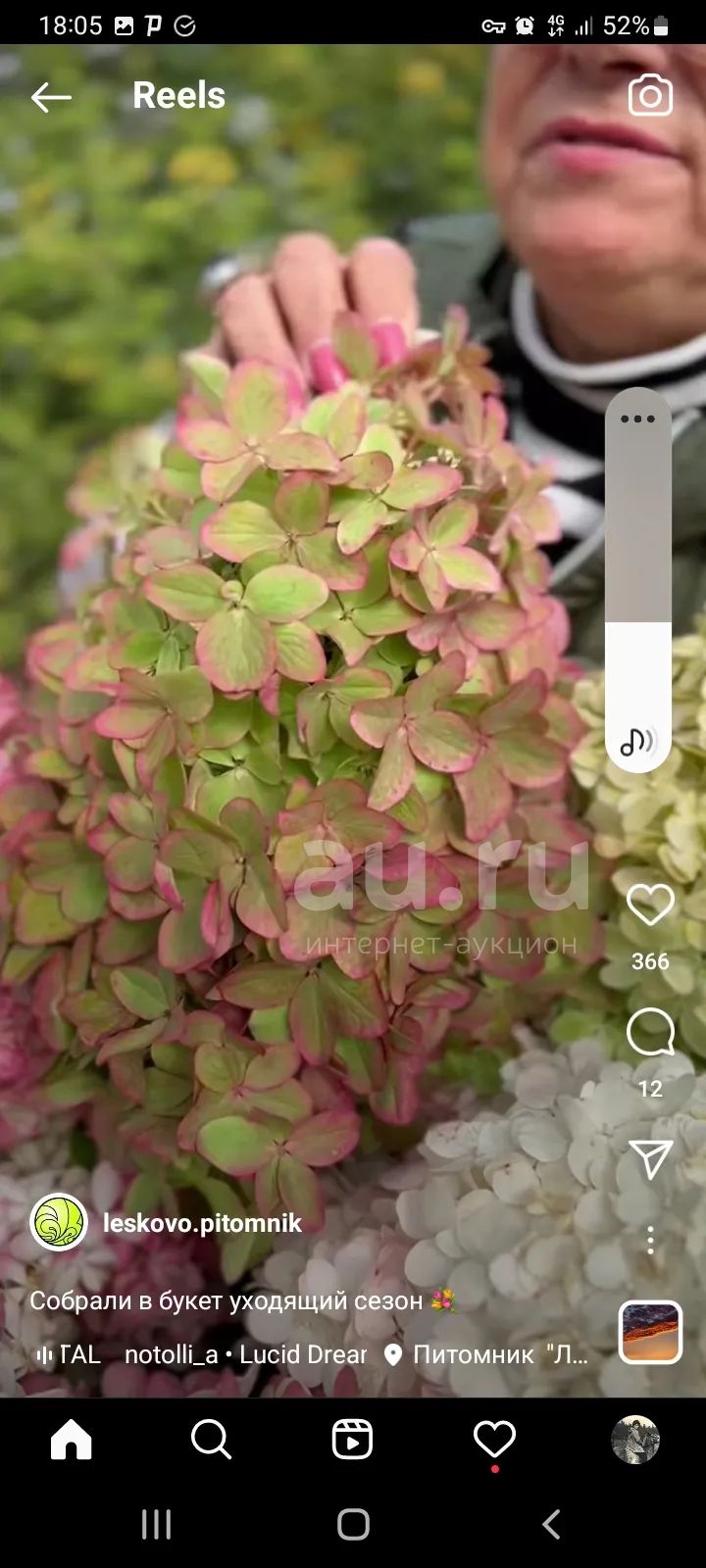This screenshot has height=1568, width=706.
Task: Open the leskovo.pitomnik profile
Action: [x=202, y=1223]
